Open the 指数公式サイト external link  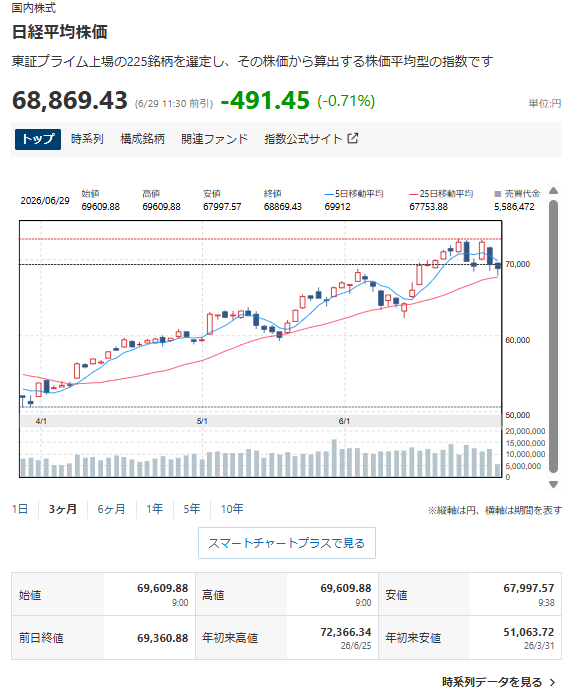311,139
